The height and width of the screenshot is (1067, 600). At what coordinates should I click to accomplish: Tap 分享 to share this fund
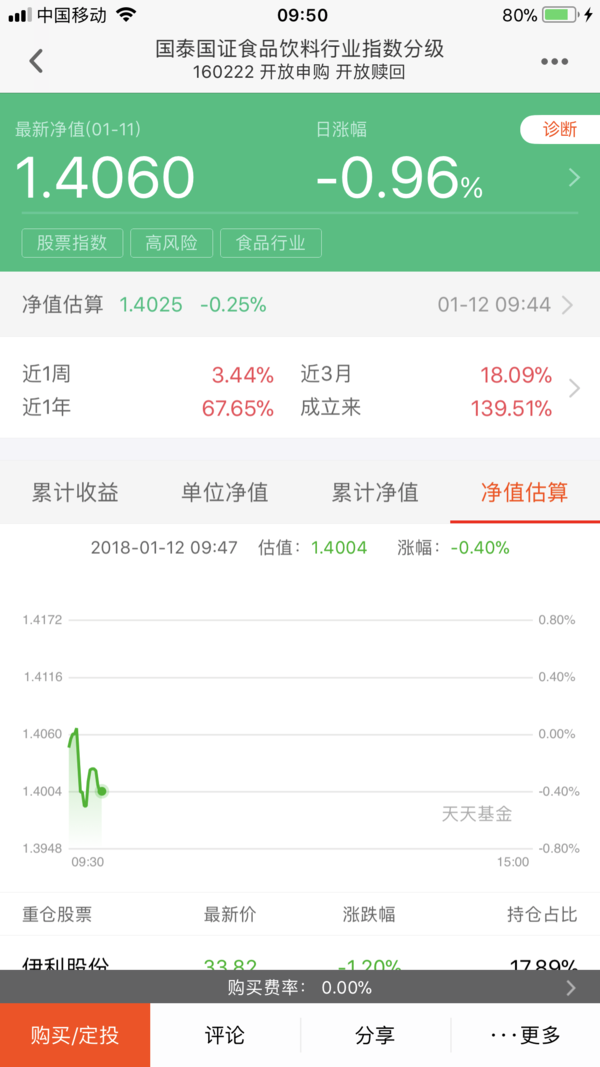[376, 1035]
